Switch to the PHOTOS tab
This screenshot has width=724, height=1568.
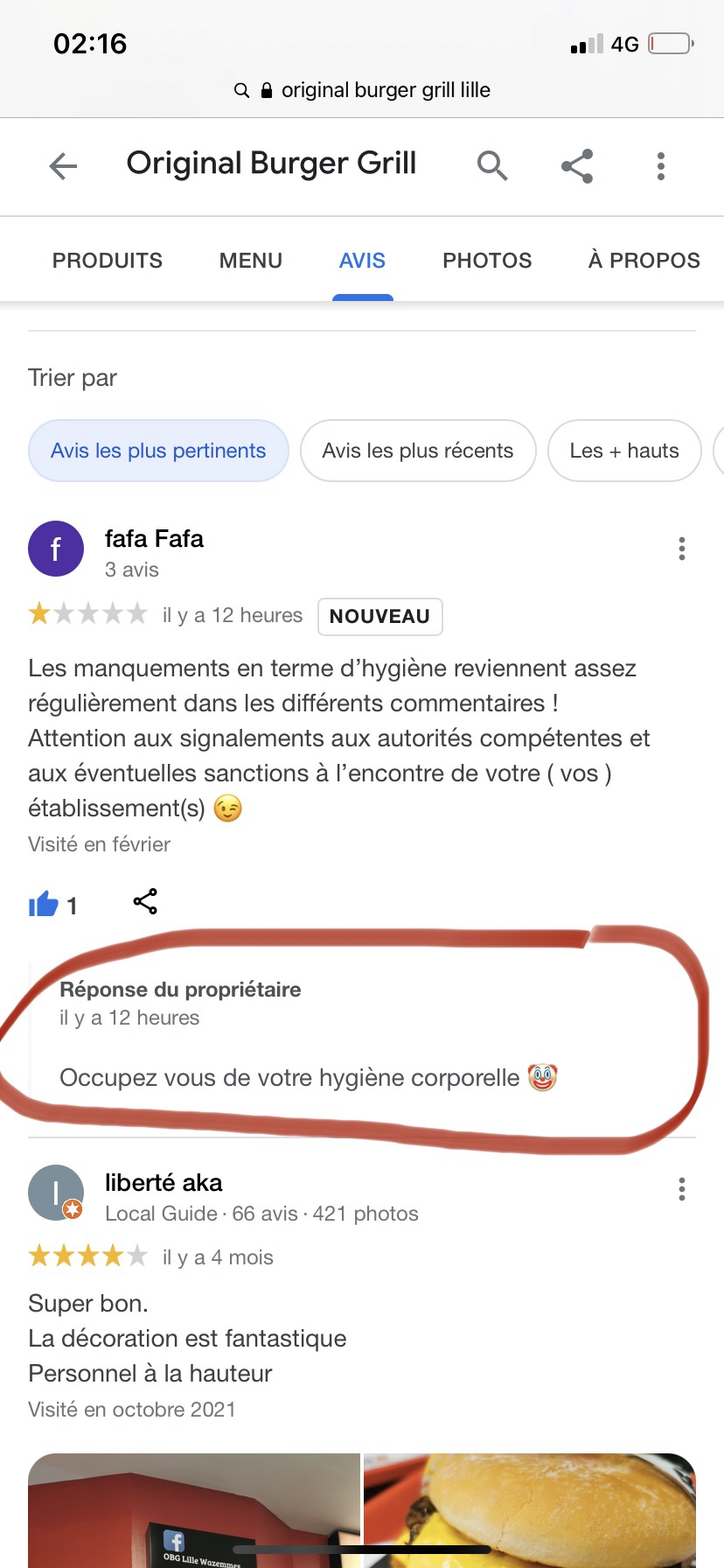[487, 261]
